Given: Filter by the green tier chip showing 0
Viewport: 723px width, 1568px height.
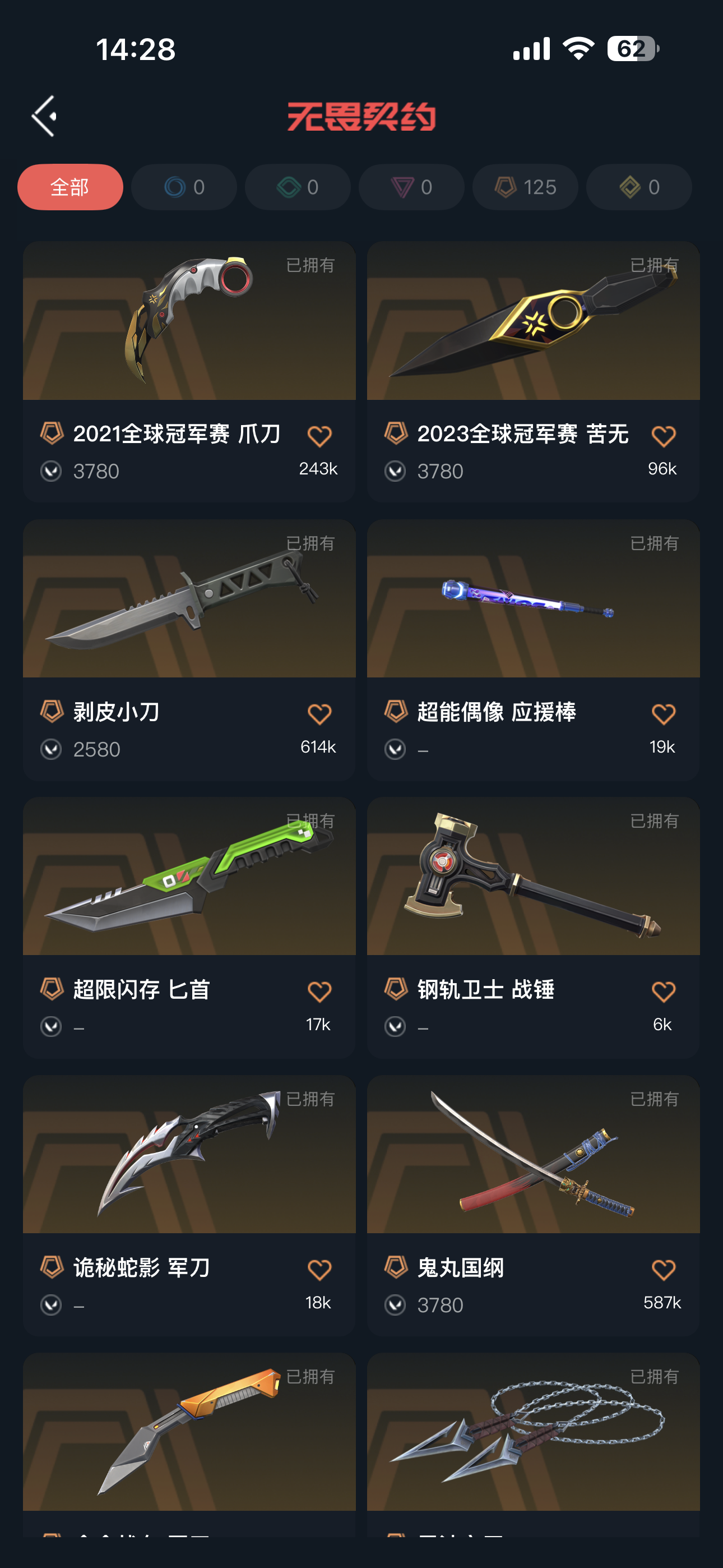Looking at the screenshot, I should (298, 187).
